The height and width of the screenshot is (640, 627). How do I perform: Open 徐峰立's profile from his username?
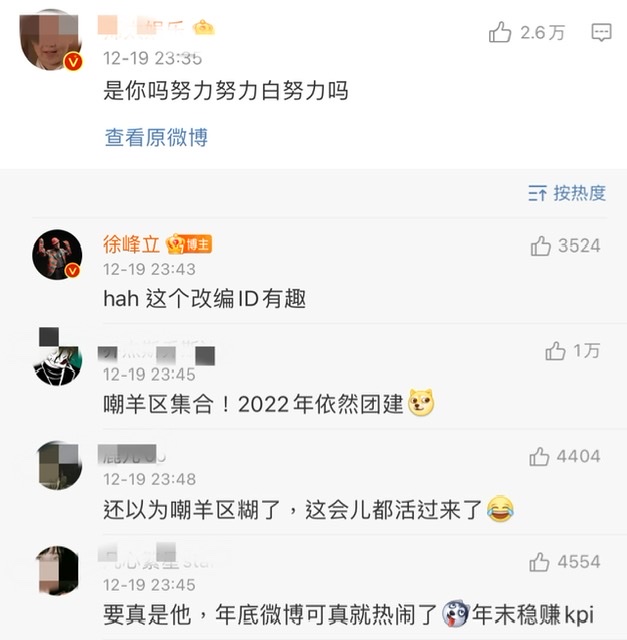(x=133, y=245)
